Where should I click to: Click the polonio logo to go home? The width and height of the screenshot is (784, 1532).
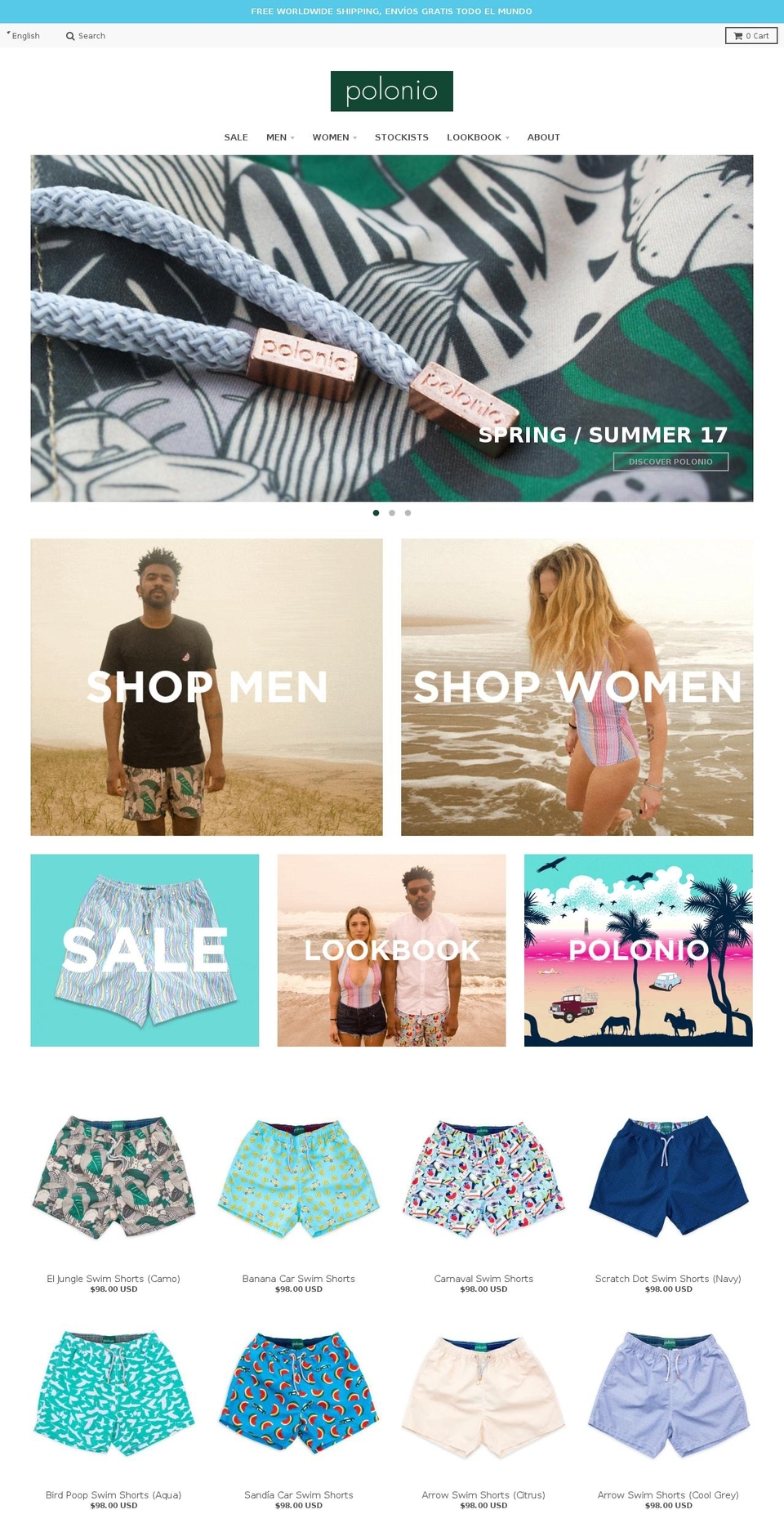tap(391, 91)
